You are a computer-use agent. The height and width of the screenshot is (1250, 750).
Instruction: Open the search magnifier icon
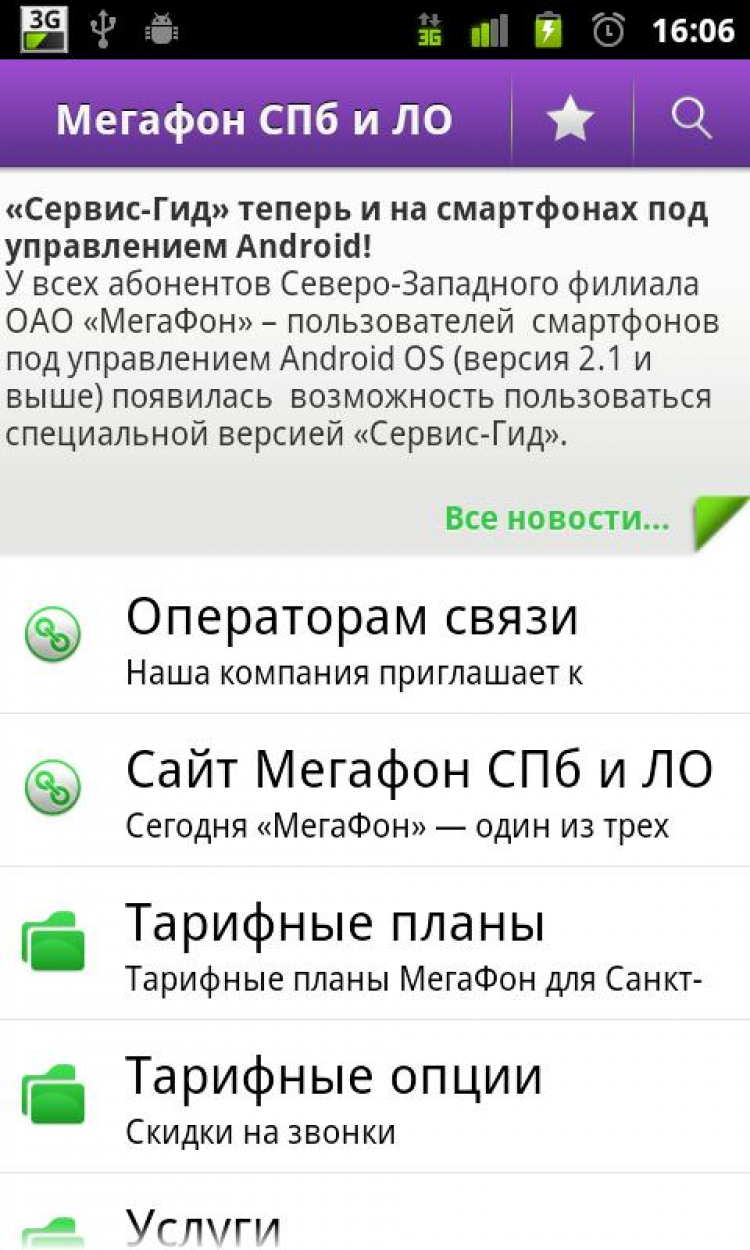691,120
